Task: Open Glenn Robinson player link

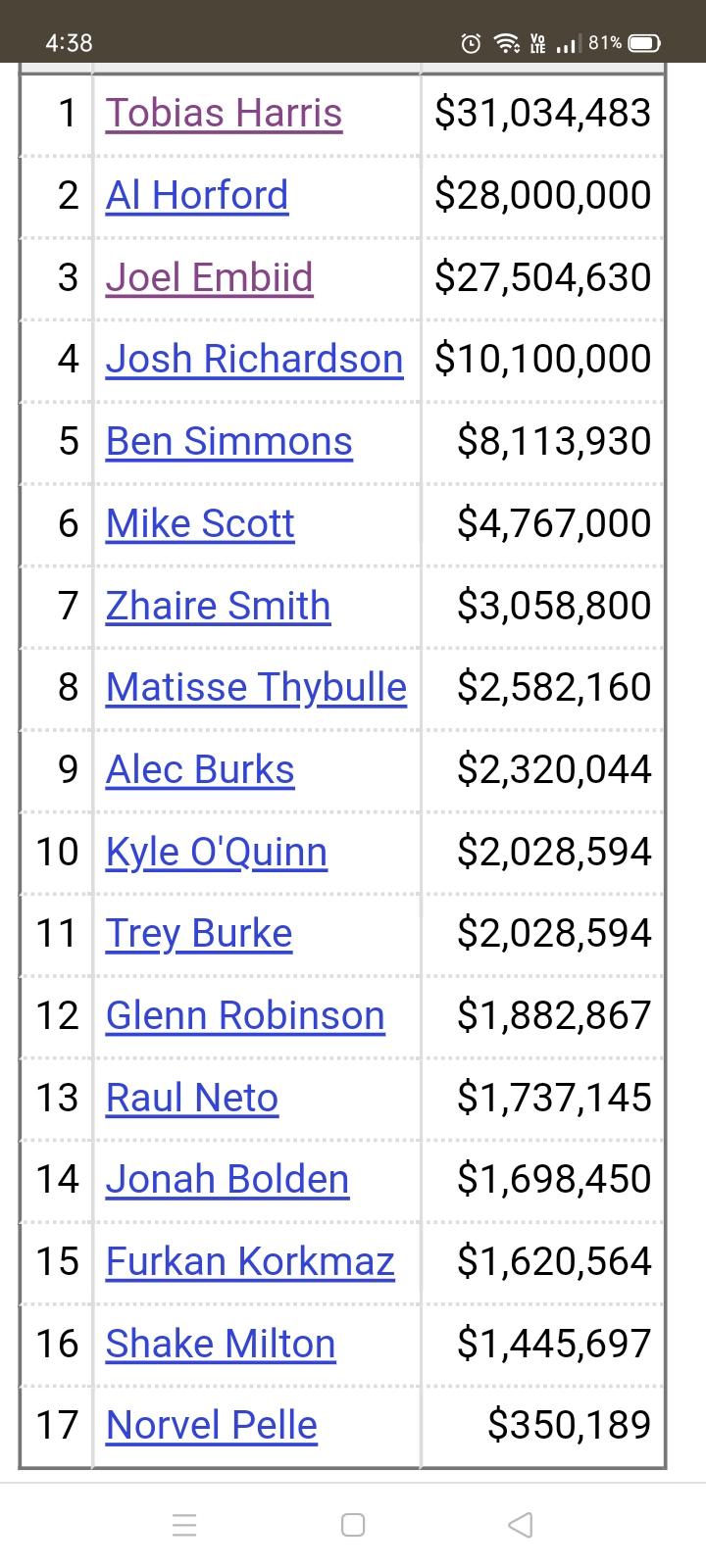Action: (x=245, y=1015)
